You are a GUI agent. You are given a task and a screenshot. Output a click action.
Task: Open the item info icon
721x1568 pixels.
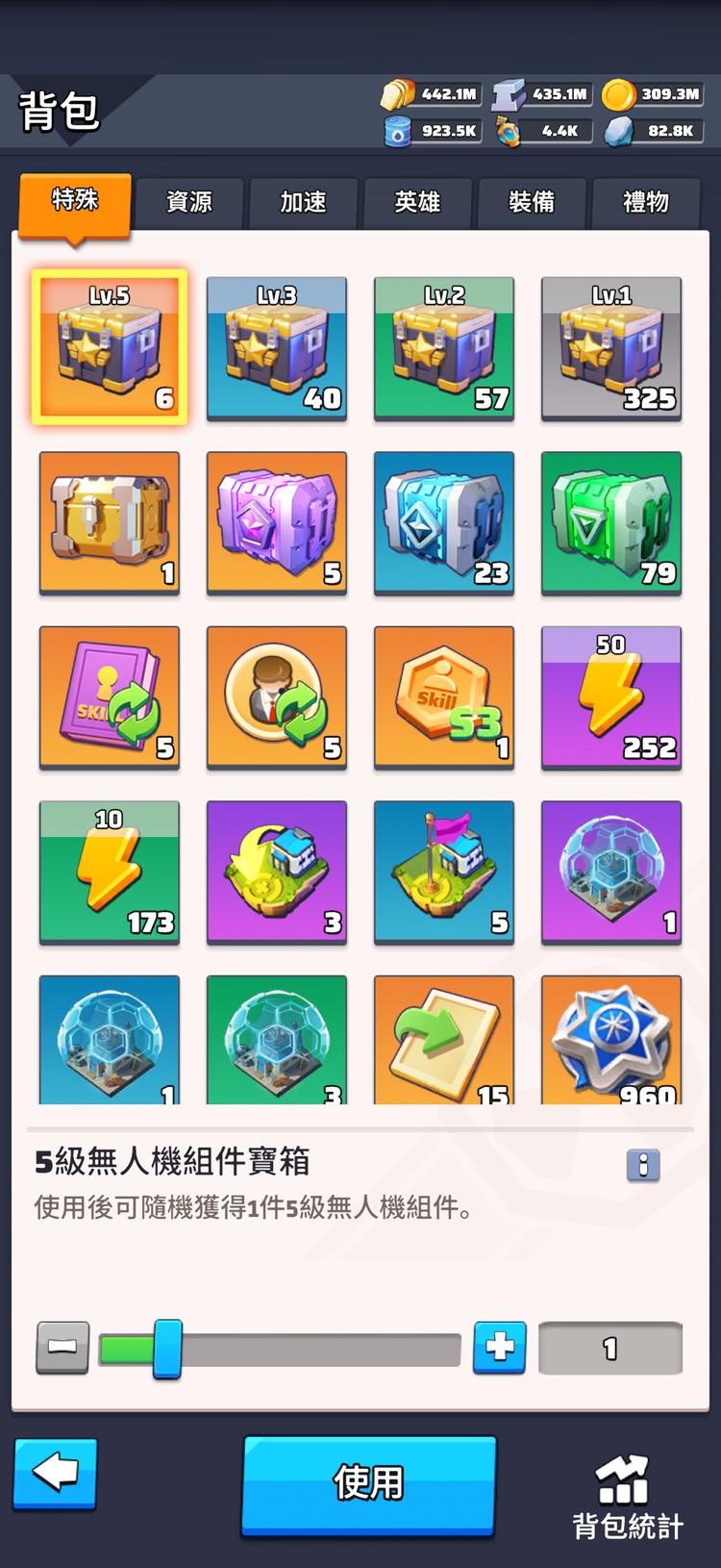pos(643,1165)
